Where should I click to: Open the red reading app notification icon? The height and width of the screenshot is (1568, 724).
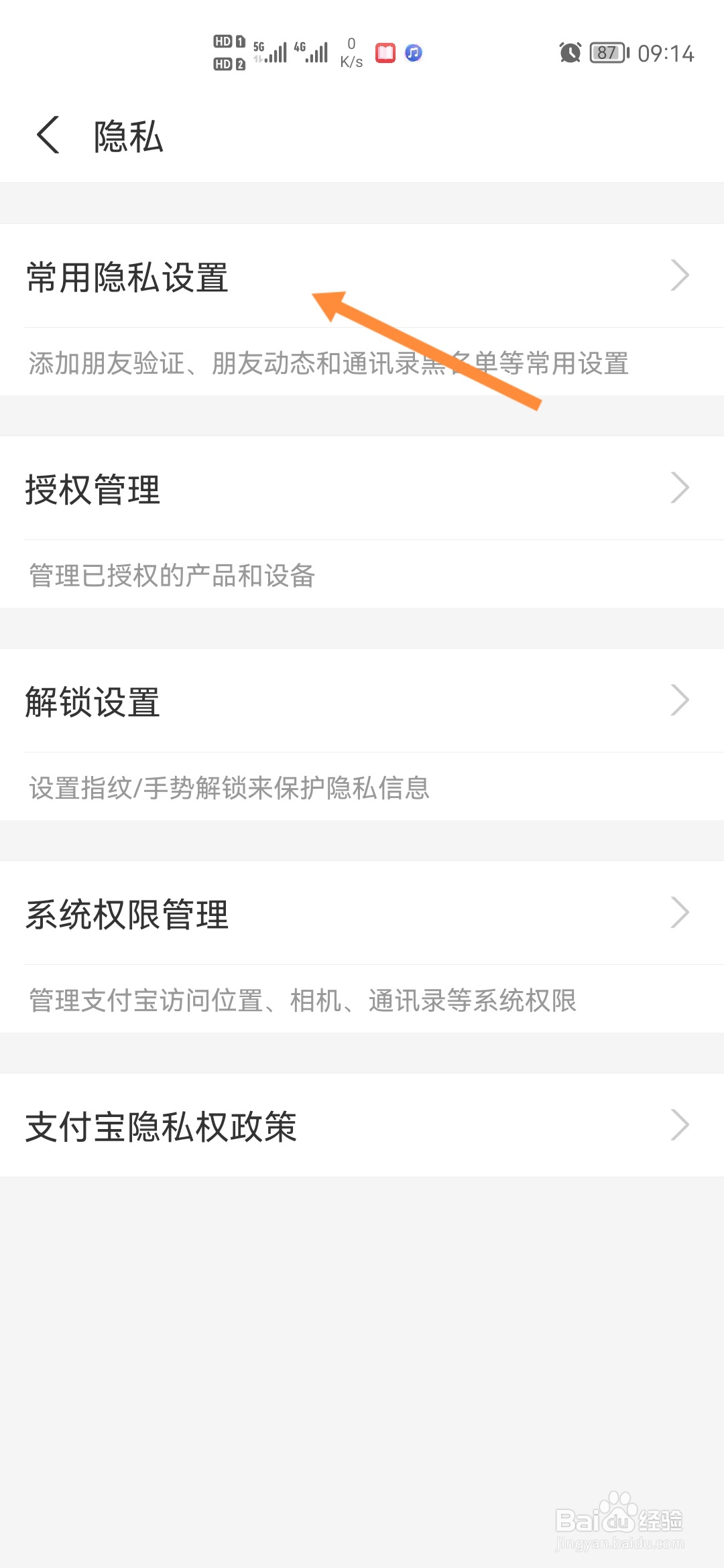point(384,53)
